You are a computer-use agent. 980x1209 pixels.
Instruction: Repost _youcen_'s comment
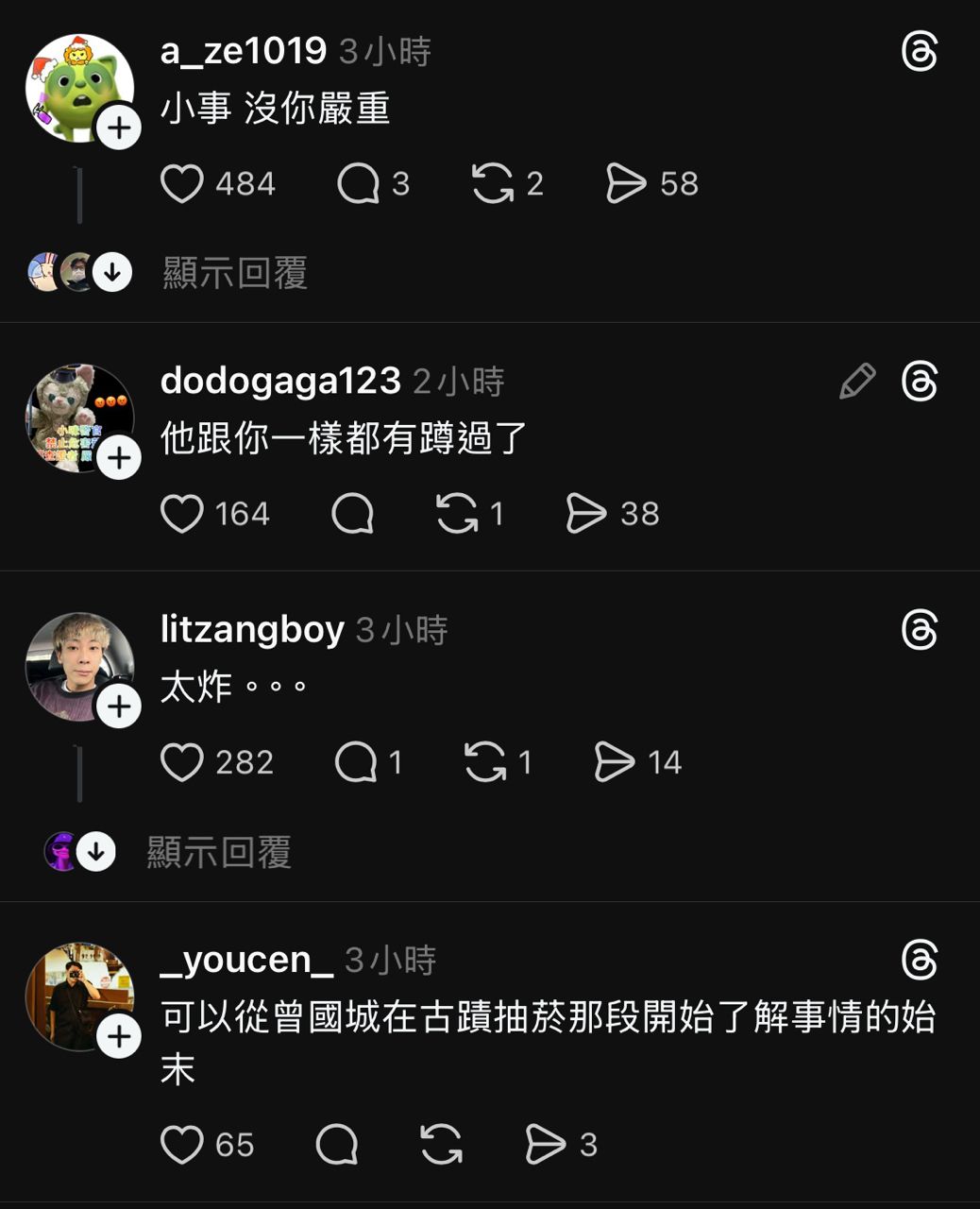[441, 1145]
